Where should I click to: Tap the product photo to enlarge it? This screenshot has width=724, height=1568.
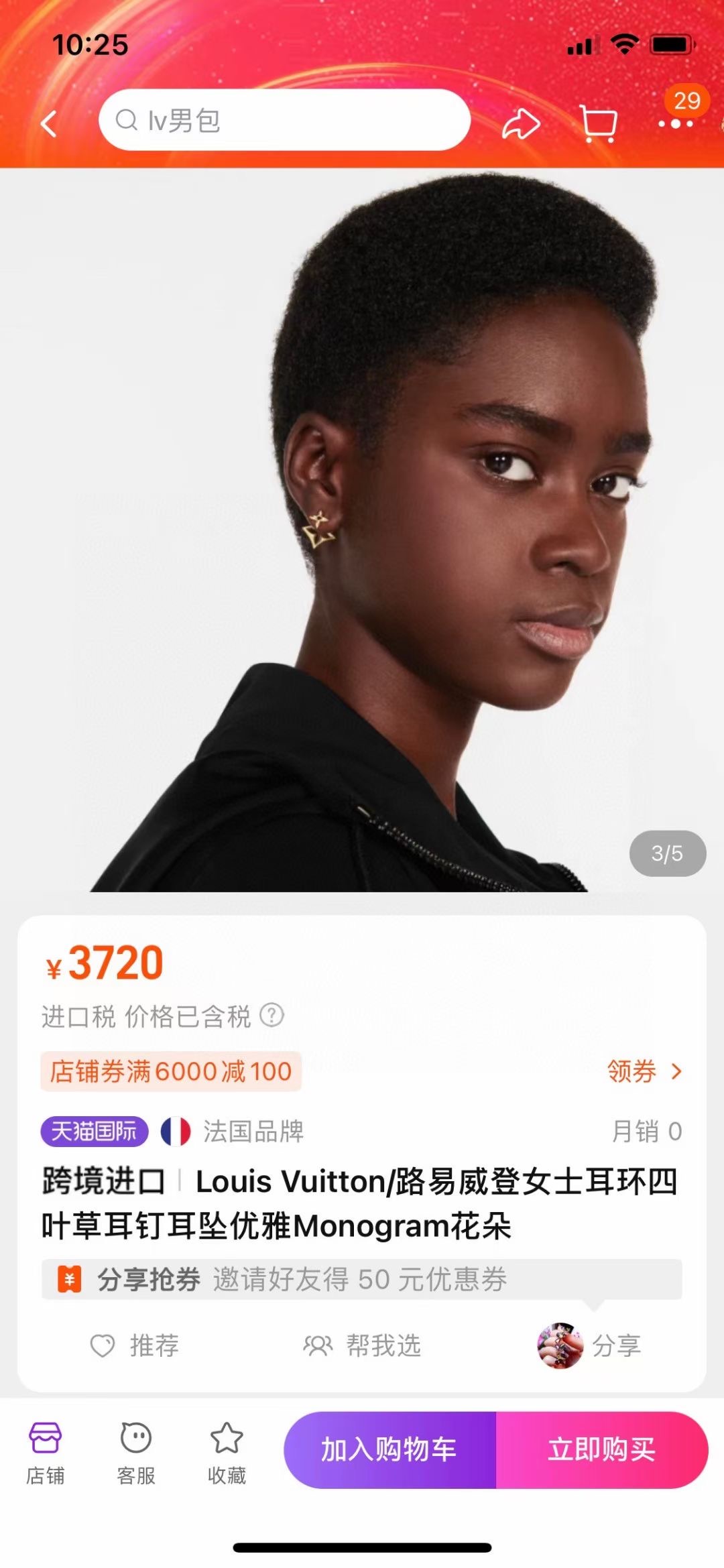(x=362, y=530)
